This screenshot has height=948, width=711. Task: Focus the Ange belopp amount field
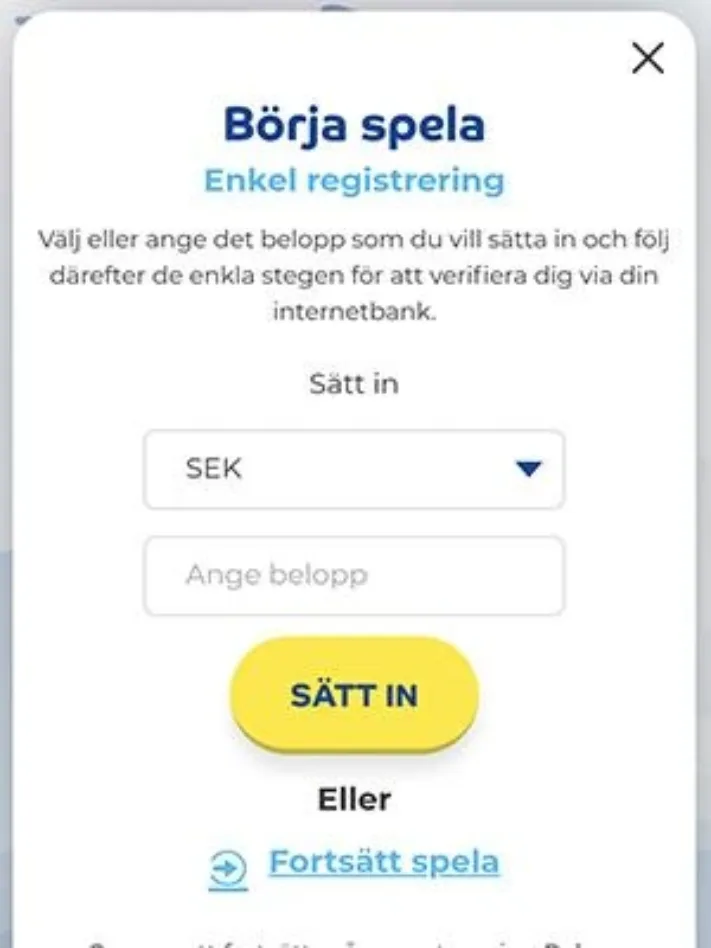pyautogui.click(x=354, y=576)
